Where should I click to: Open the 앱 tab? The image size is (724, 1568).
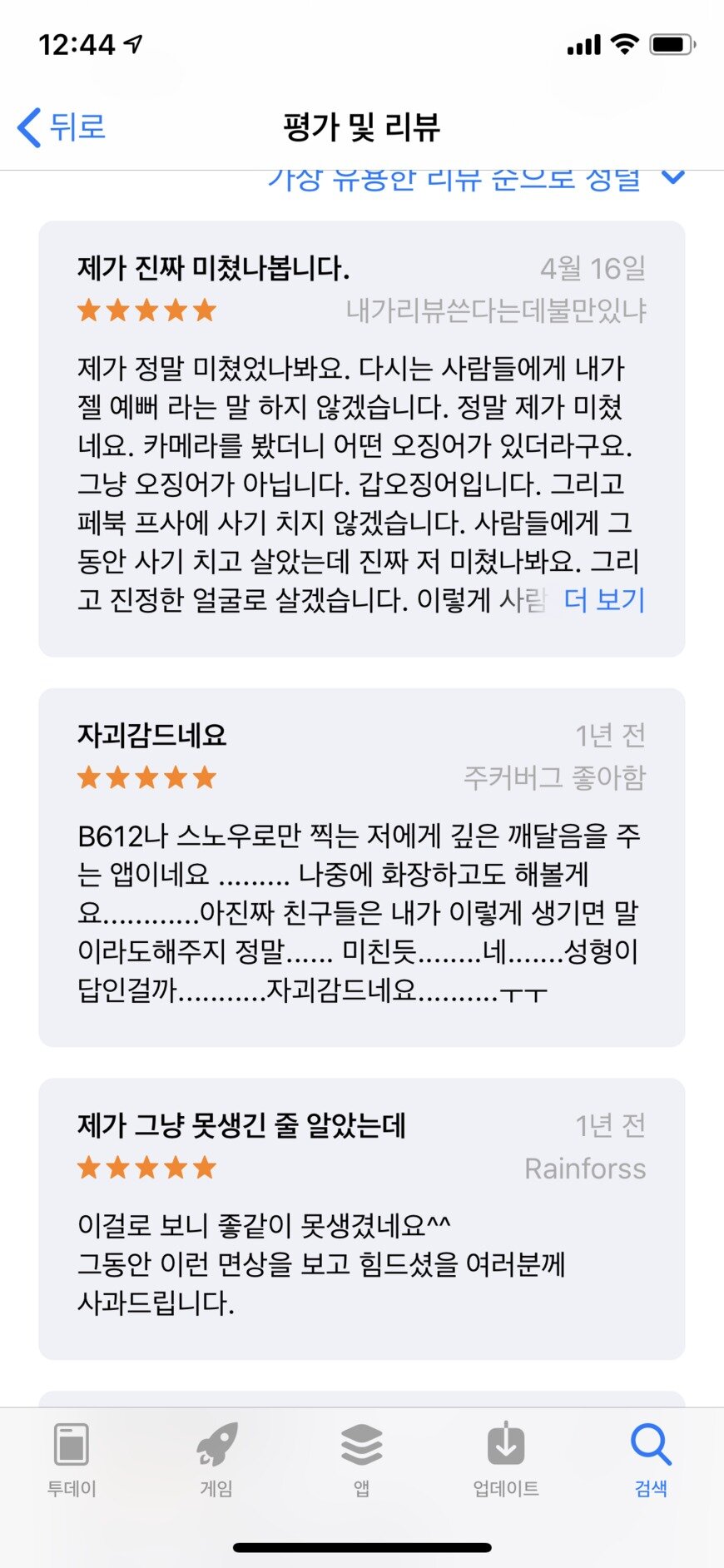(361, 1457)
